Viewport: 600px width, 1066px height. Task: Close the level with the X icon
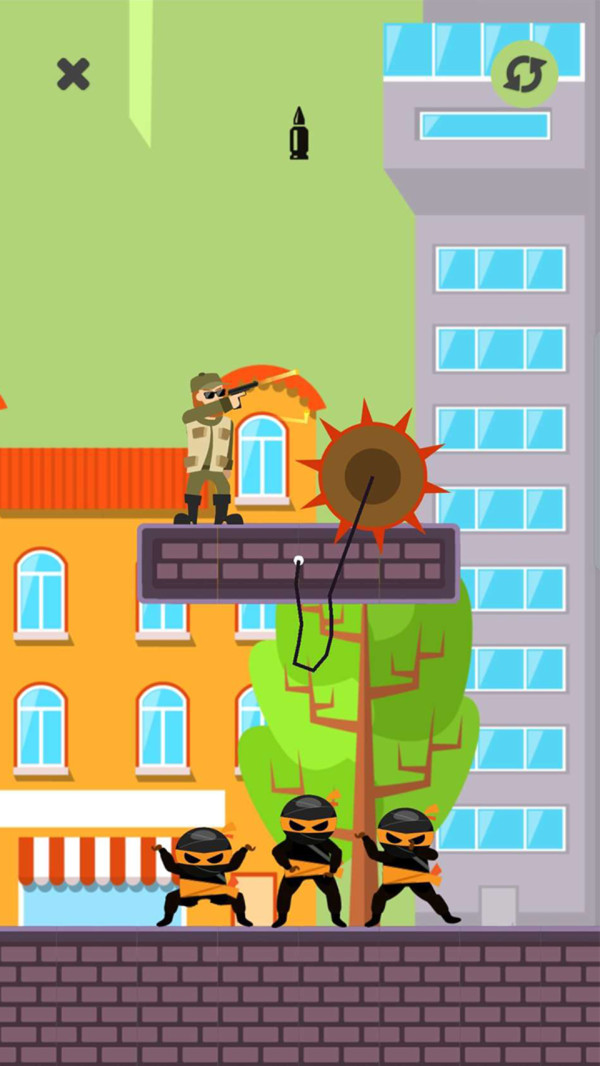[x=73, y=74]
